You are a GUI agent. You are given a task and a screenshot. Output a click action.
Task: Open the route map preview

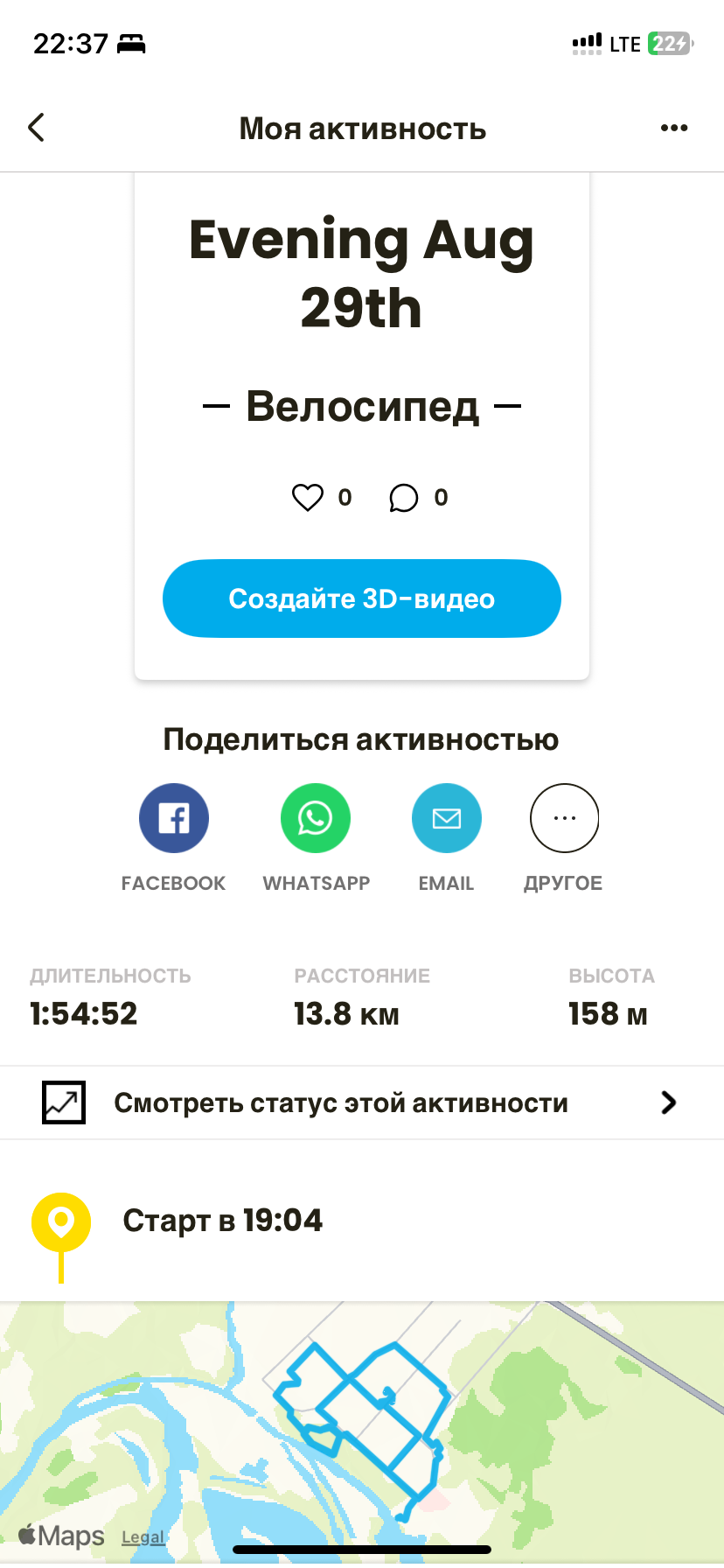click(362, 1434)
